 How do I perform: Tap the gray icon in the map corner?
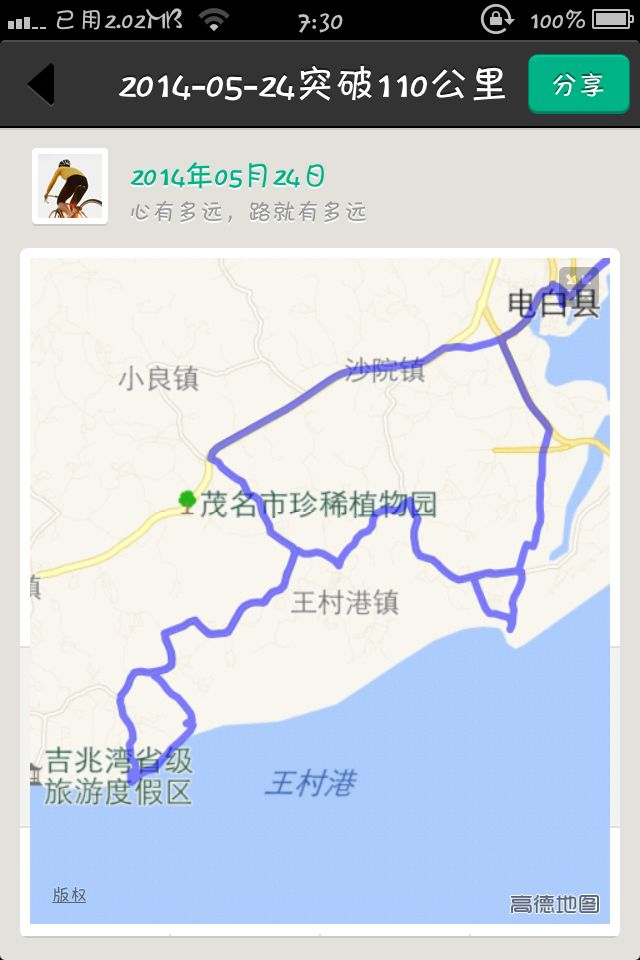pos(573,280)
